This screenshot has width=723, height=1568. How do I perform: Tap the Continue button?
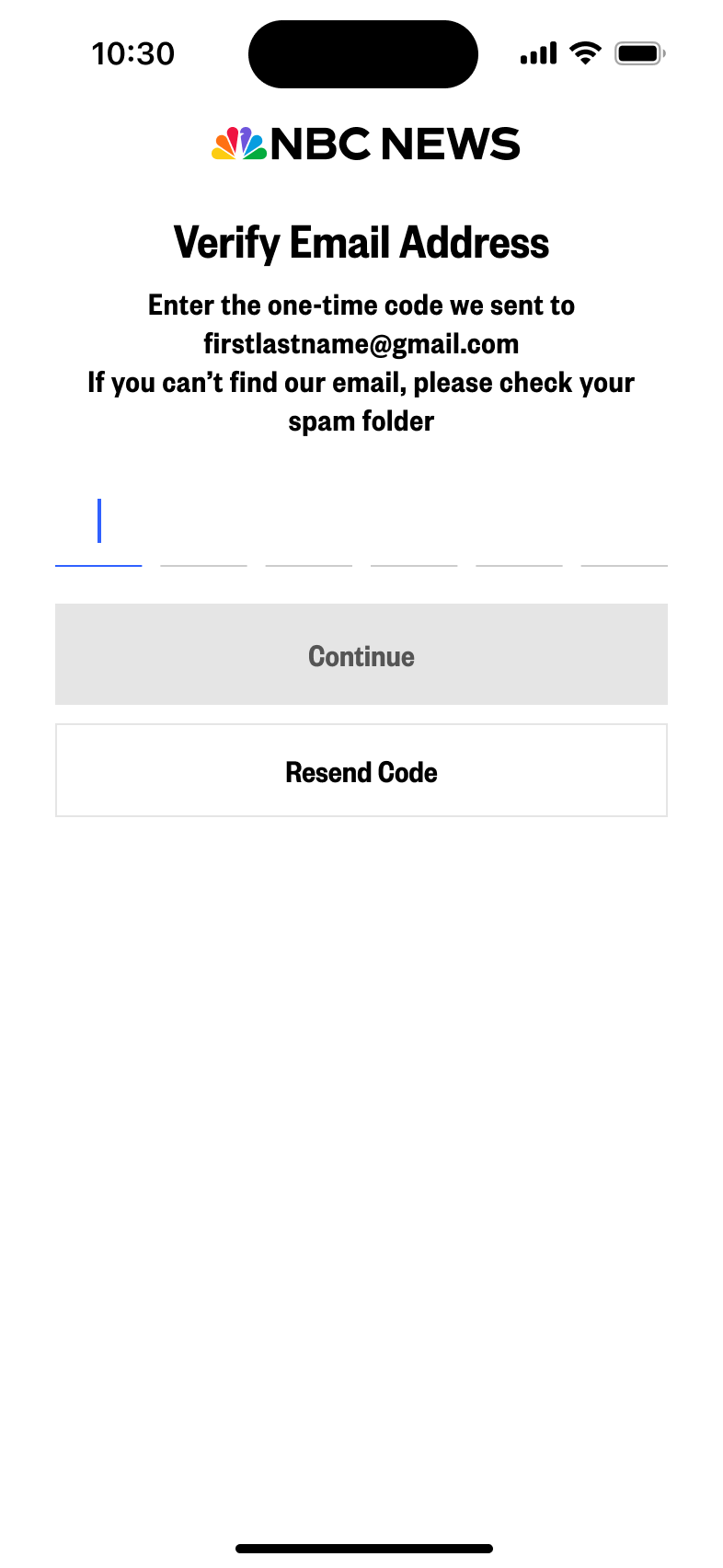(361, 654)
